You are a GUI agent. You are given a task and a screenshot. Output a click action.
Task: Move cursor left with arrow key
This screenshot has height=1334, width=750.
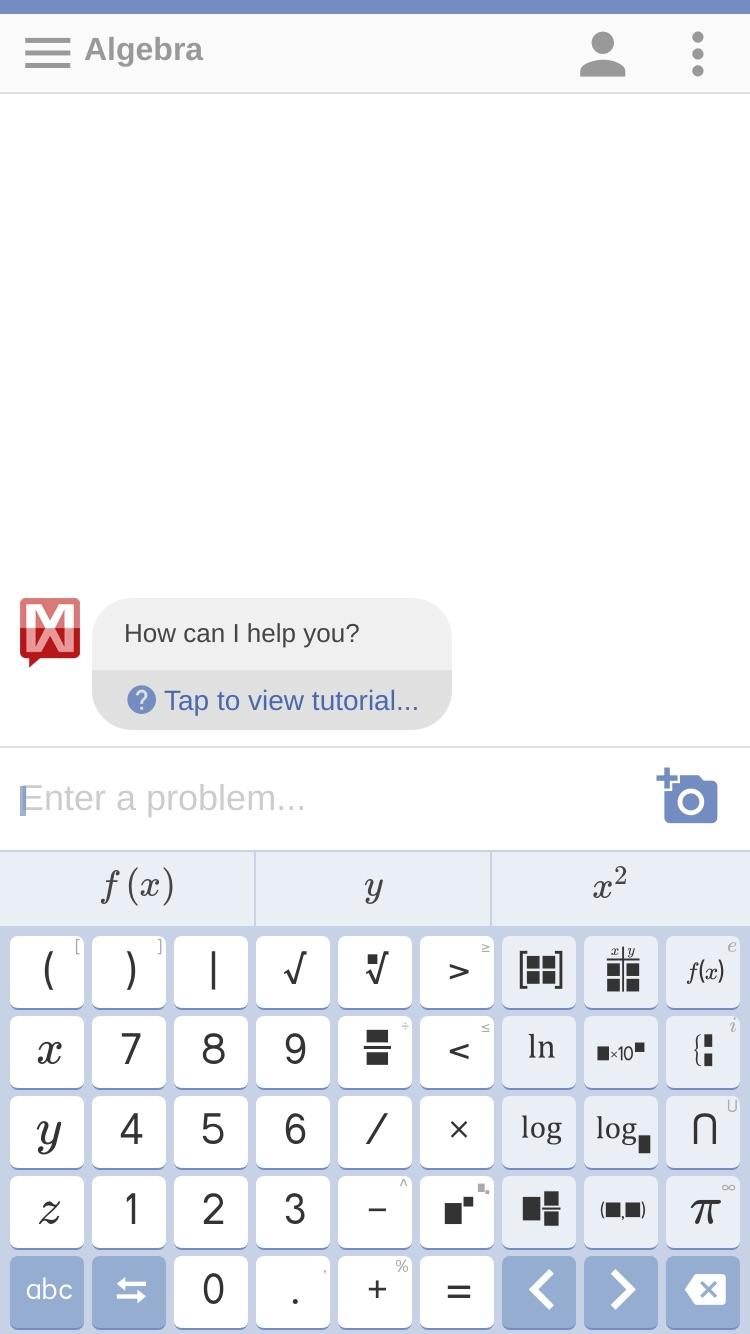[539, 1291]
